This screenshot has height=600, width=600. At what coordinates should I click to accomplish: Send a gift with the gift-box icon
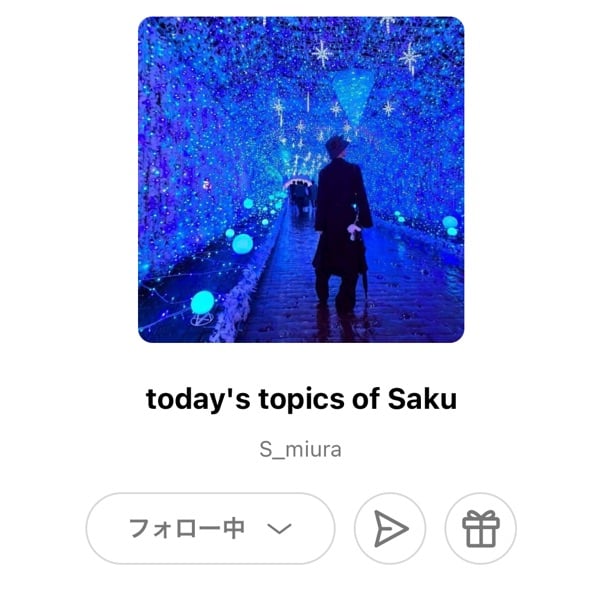tap(480, 528)
